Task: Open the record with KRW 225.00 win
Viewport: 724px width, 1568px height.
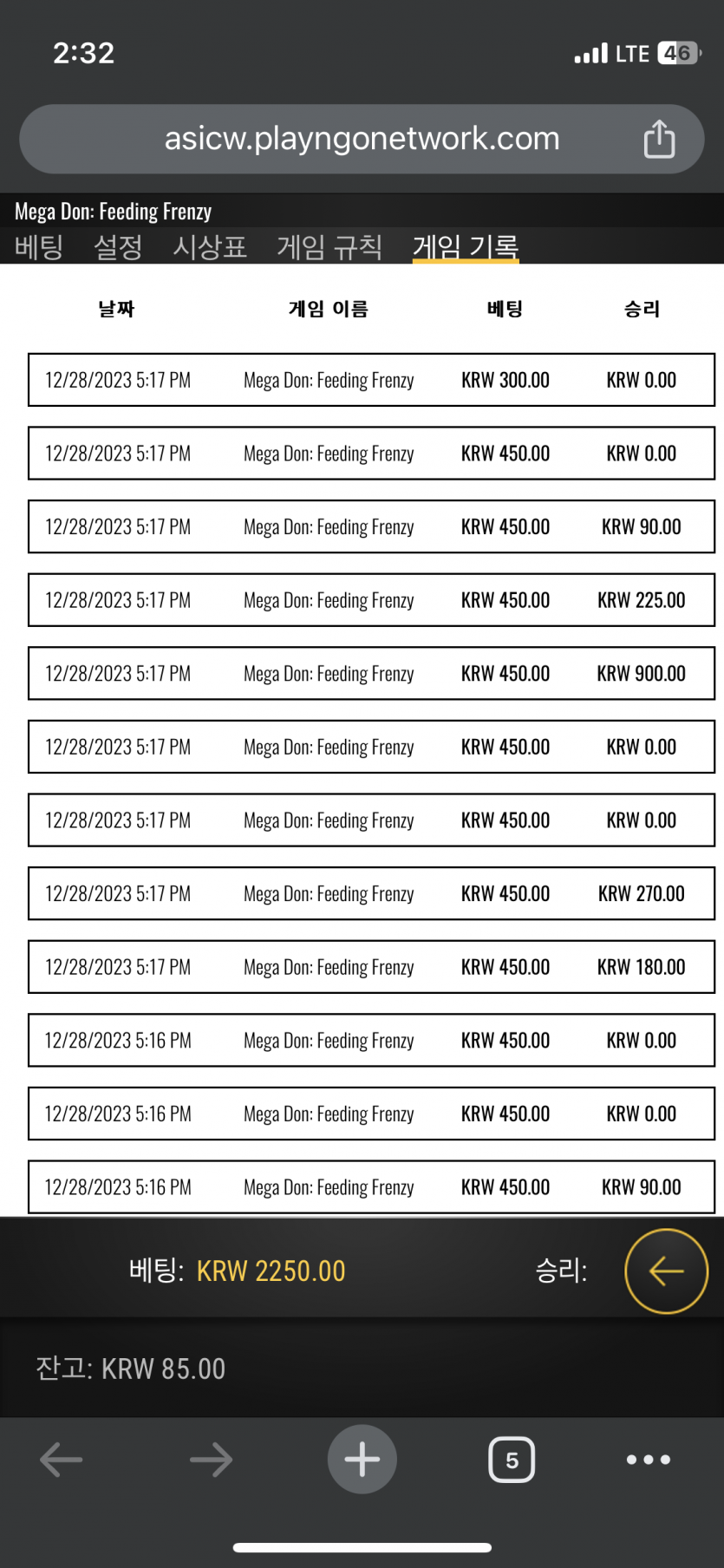Action: [371, 600]
